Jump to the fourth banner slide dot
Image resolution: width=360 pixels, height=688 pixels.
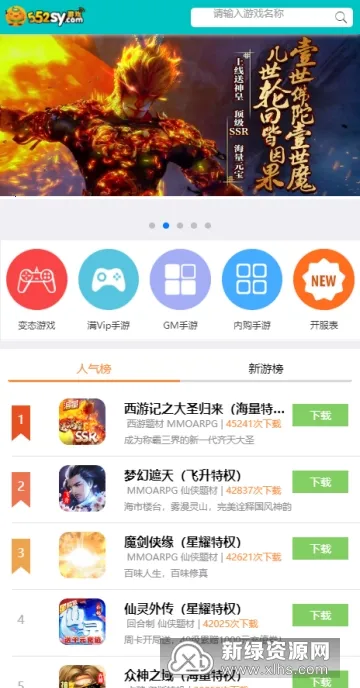(194, 226)
